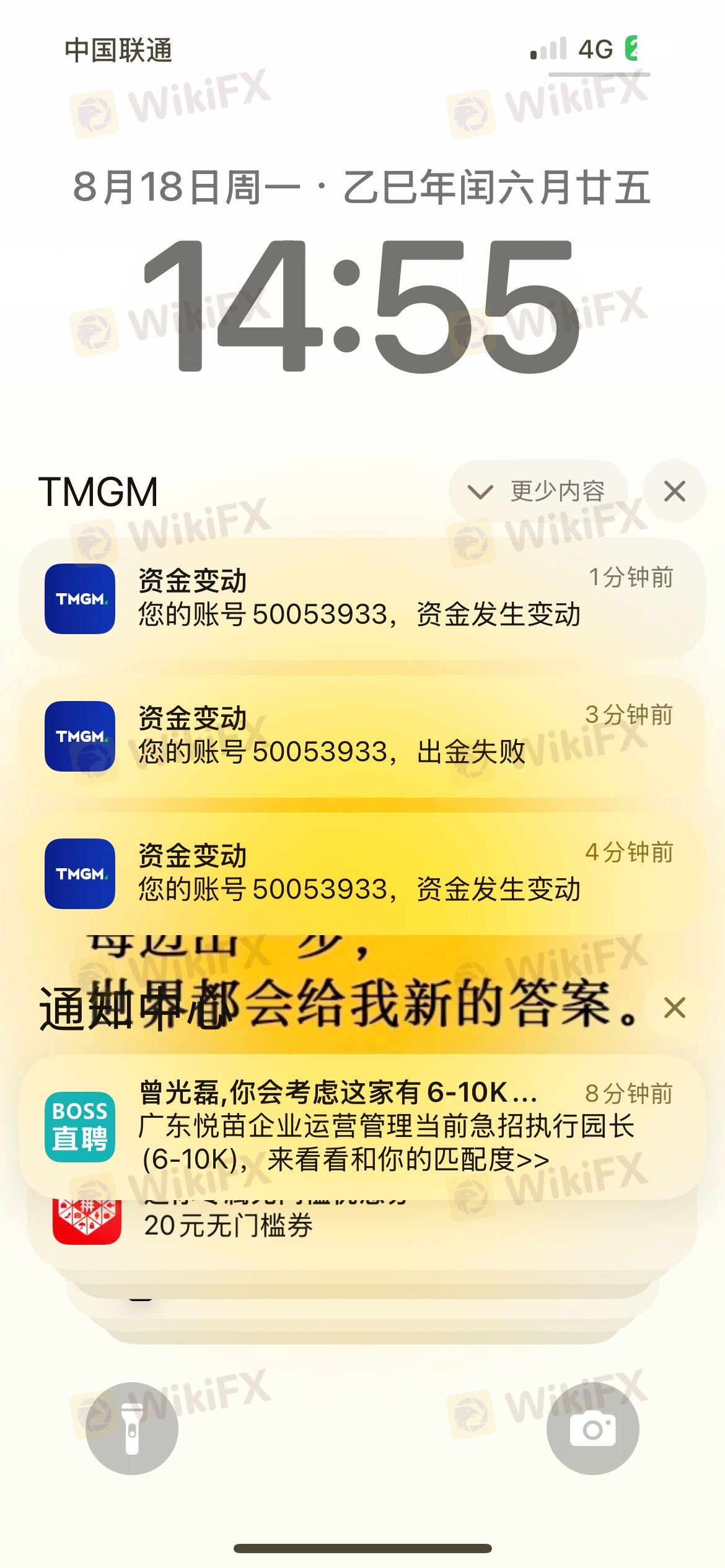Open the TMGM 出金失败 notification

pos(362,736)
